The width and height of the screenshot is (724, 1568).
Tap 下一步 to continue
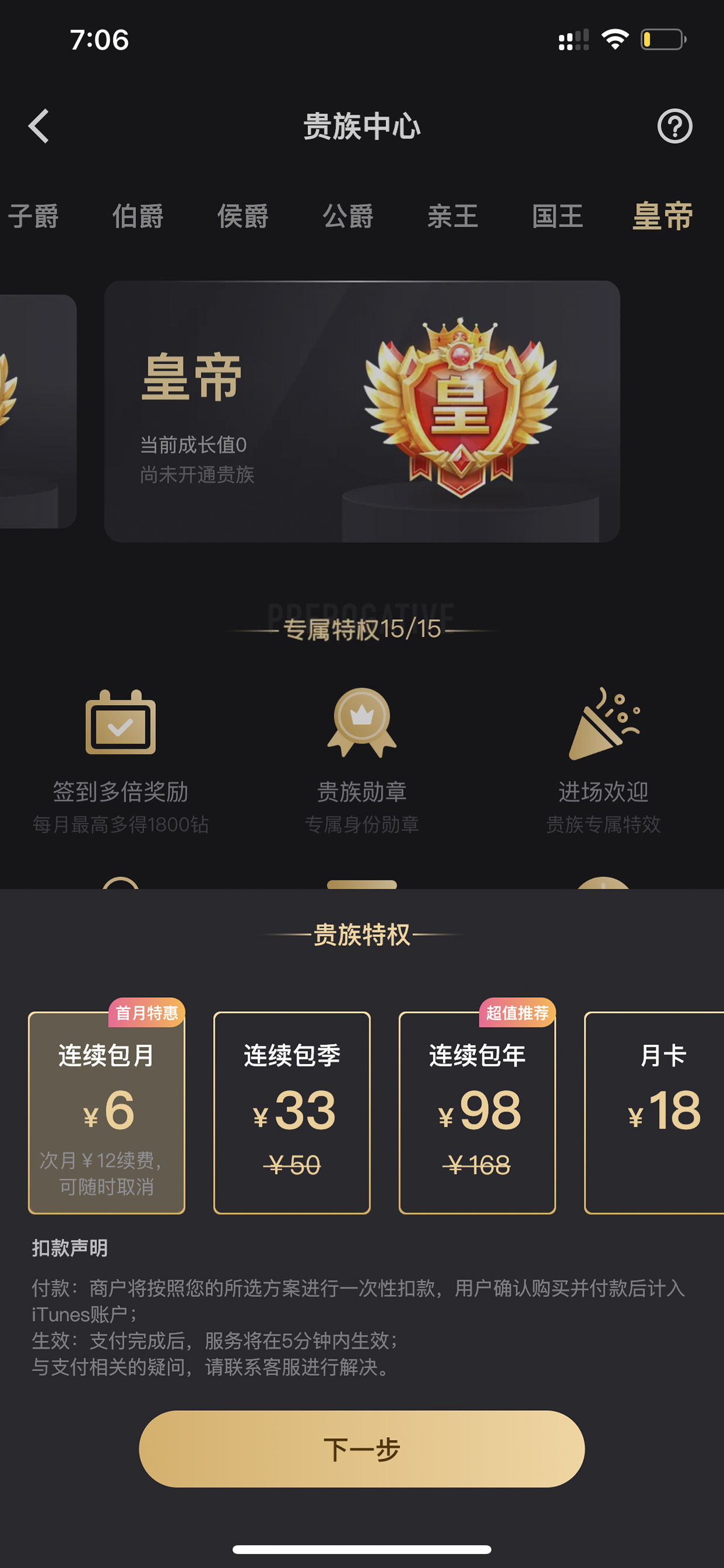point(362,1449)
